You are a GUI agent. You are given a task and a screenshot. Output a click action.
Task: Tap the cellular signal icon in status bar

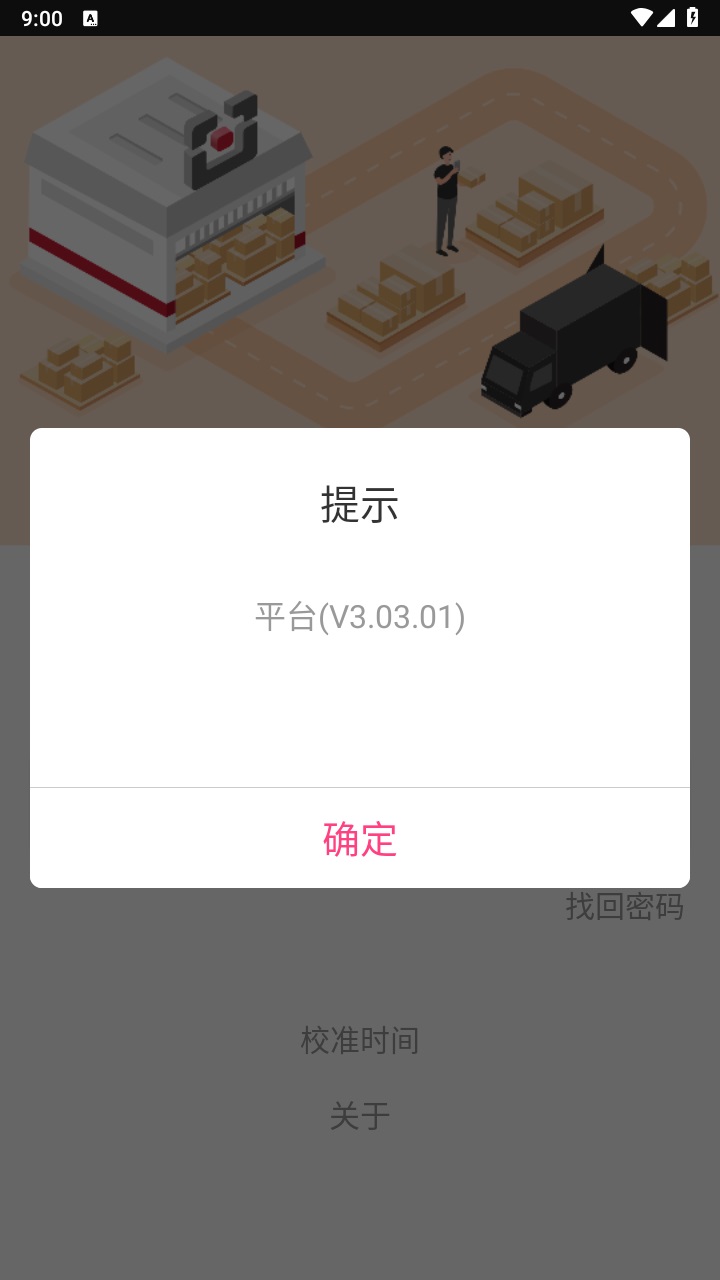point(667,17)
